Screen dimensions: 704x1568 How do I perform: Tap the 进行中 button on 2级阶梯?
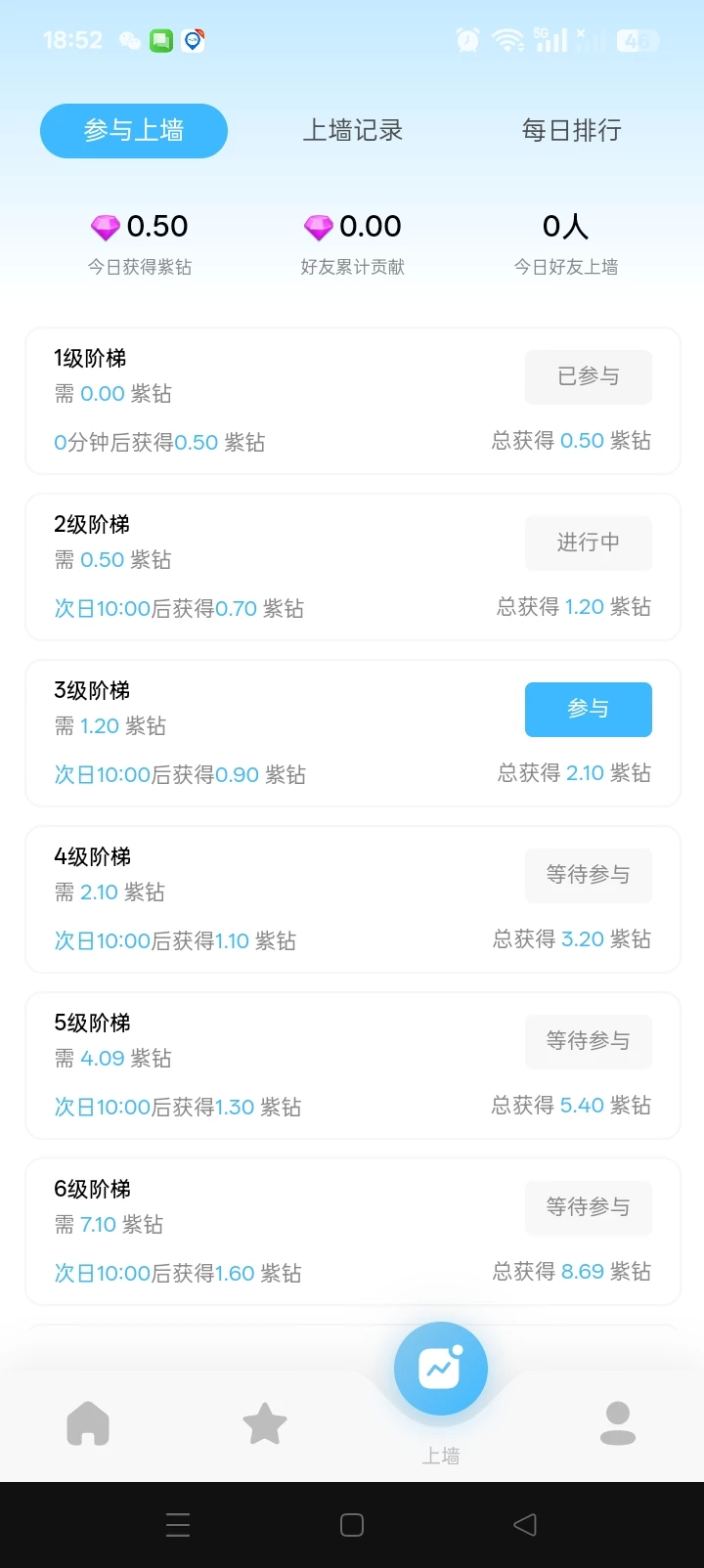tap(589, 543)
